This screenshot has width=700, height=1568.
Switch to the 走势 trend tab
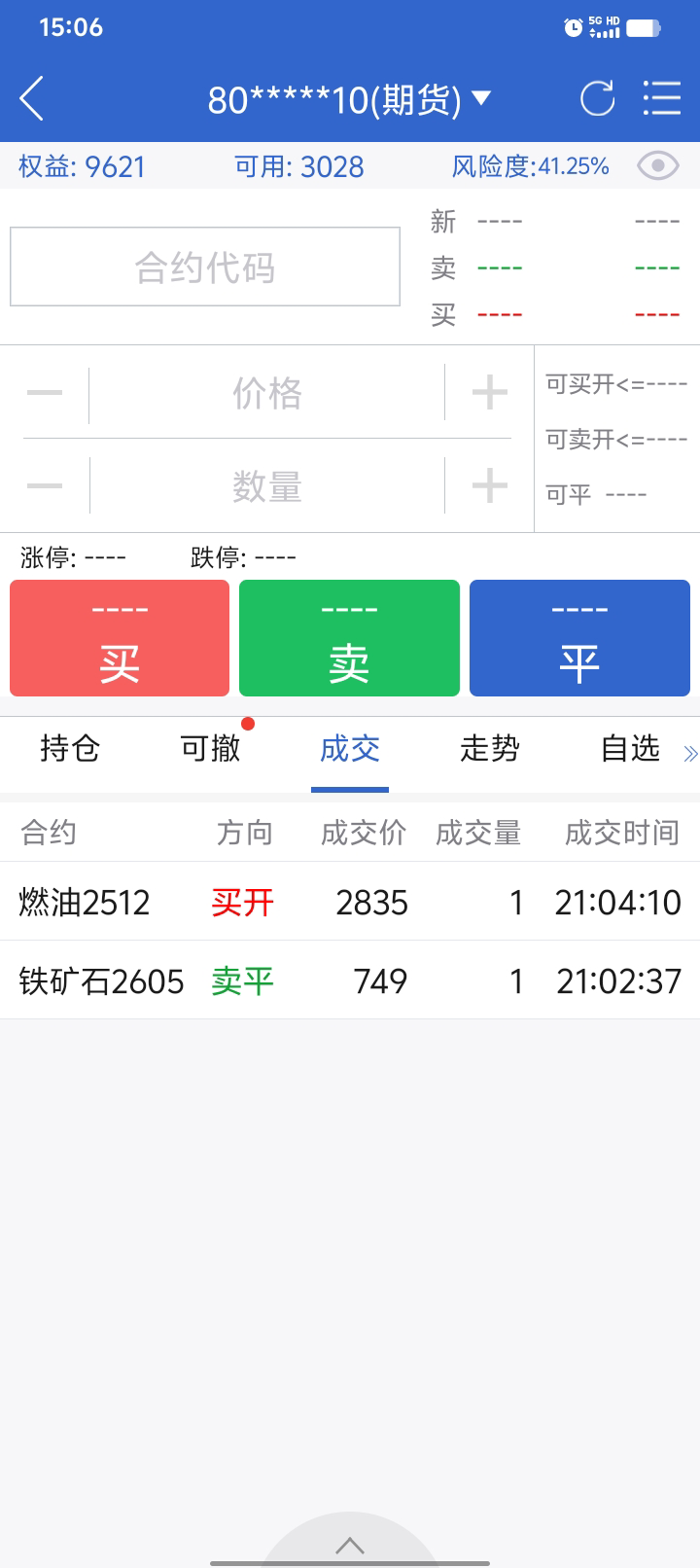[490, 748]
